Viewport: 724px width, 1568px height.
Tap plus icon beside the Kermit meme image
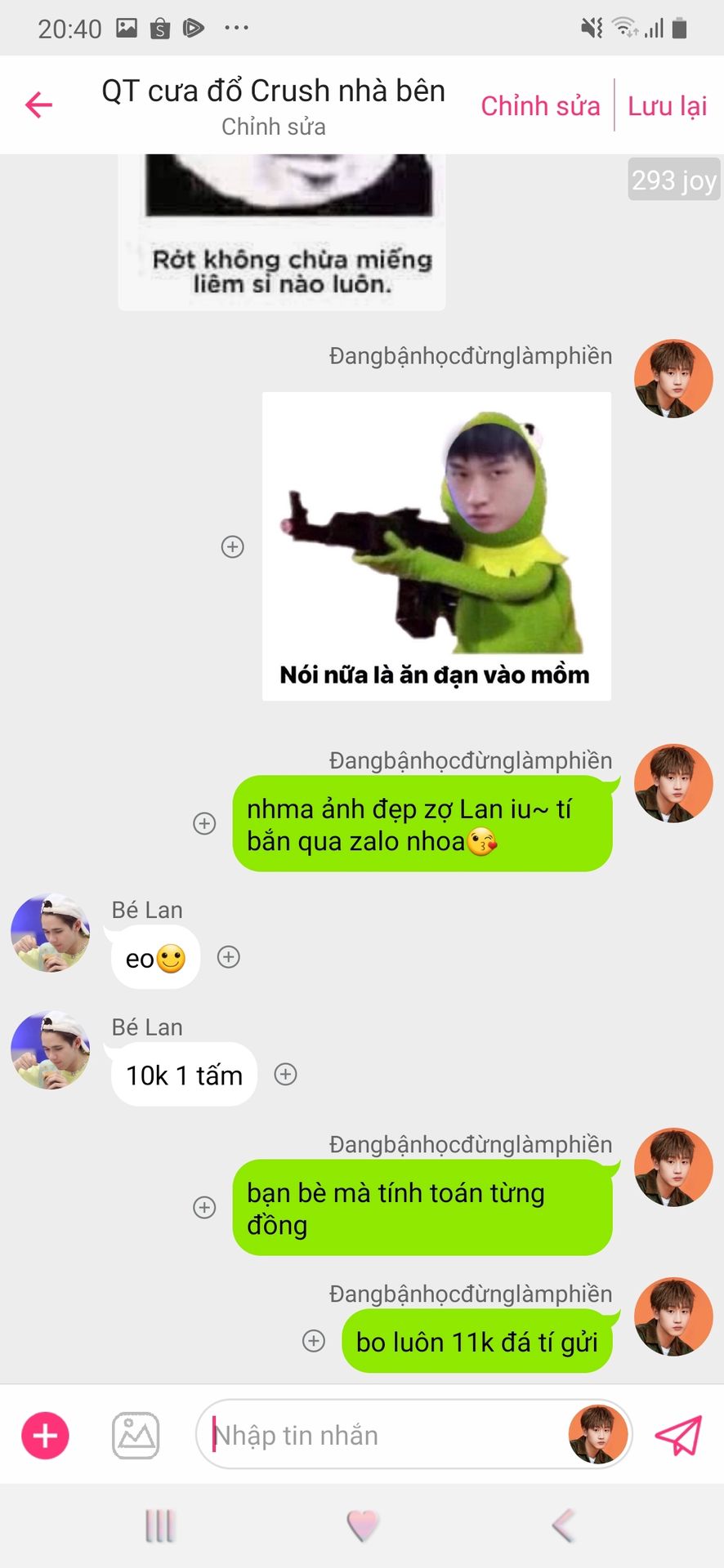pos(233,546)
